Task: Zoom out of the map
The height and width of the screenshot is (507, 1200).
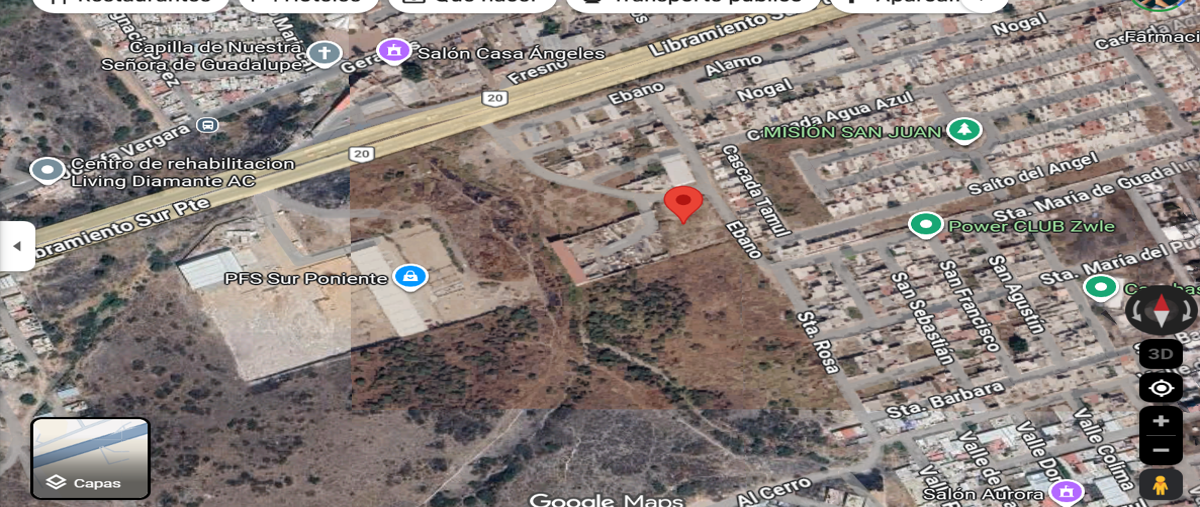Action: pyautogui.click(x=1160, y=451)
